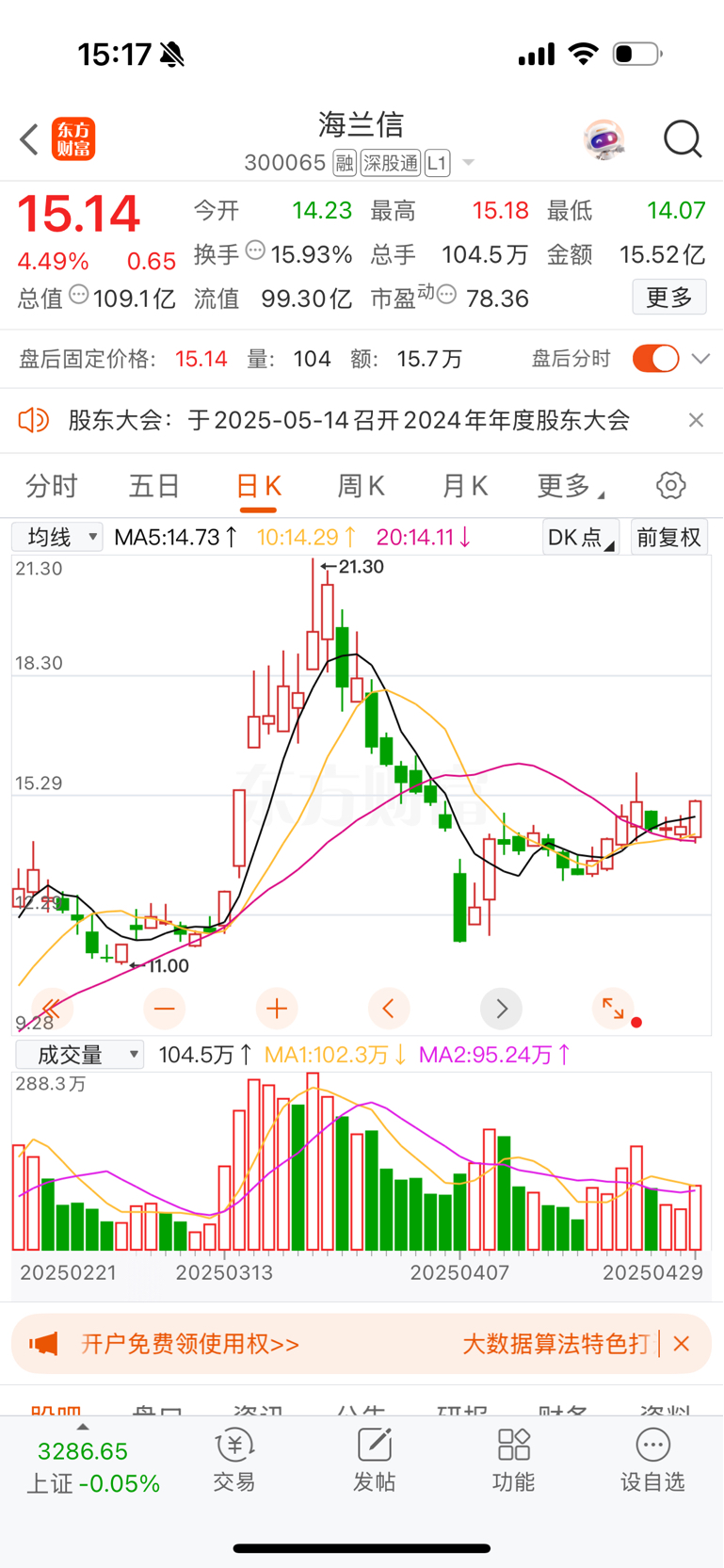Open chart settings gear icon
The width and height of the screenshot is (724, 1568).
coord(670,486)
